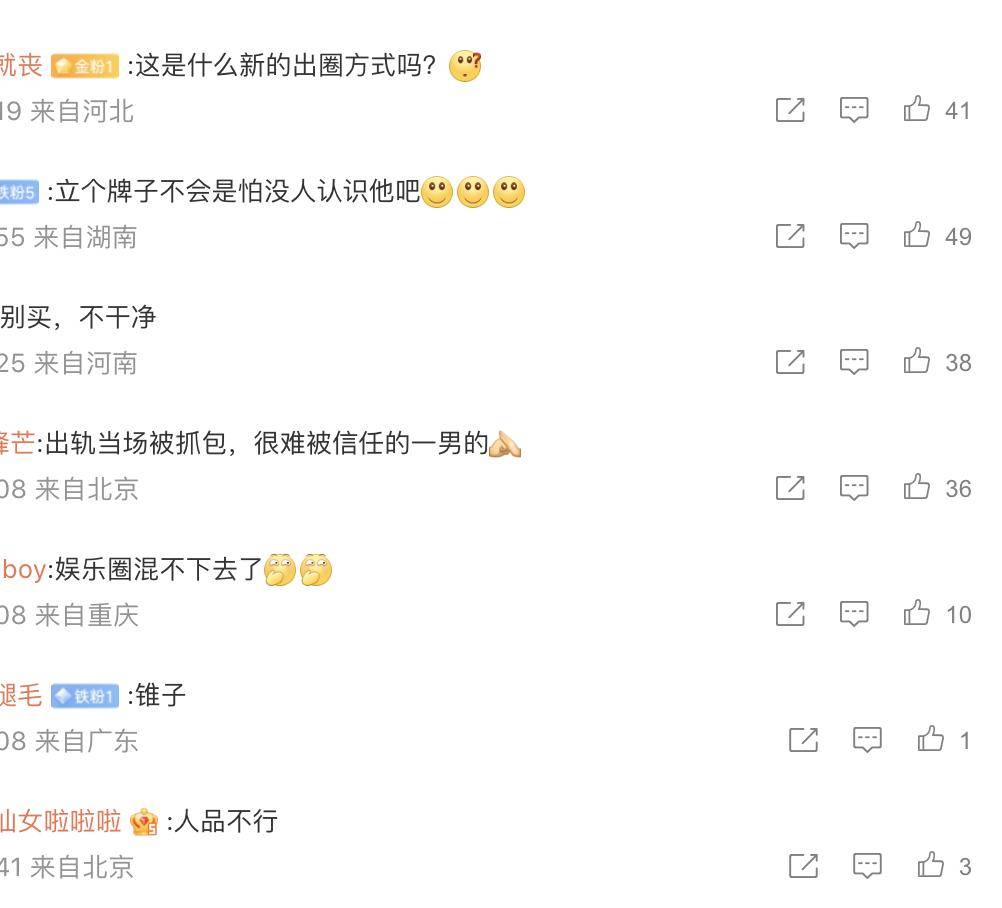Open the profile of commenter 仙女啦啦啦
The width and height of the screenshot is (1002, 908).
[x=60, y=822]
